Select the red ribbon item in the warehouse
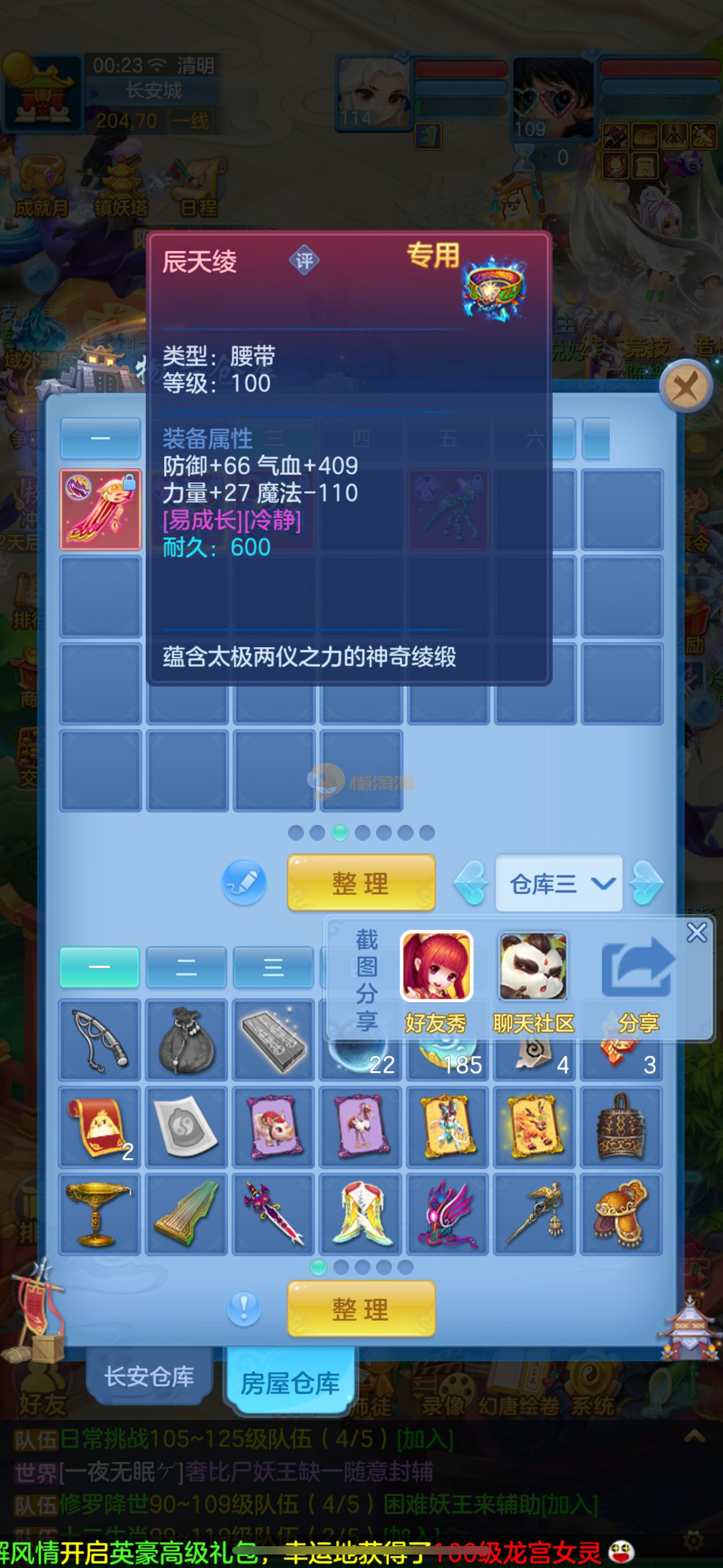Screen dimensions: 723x1568 coord(100,509)
